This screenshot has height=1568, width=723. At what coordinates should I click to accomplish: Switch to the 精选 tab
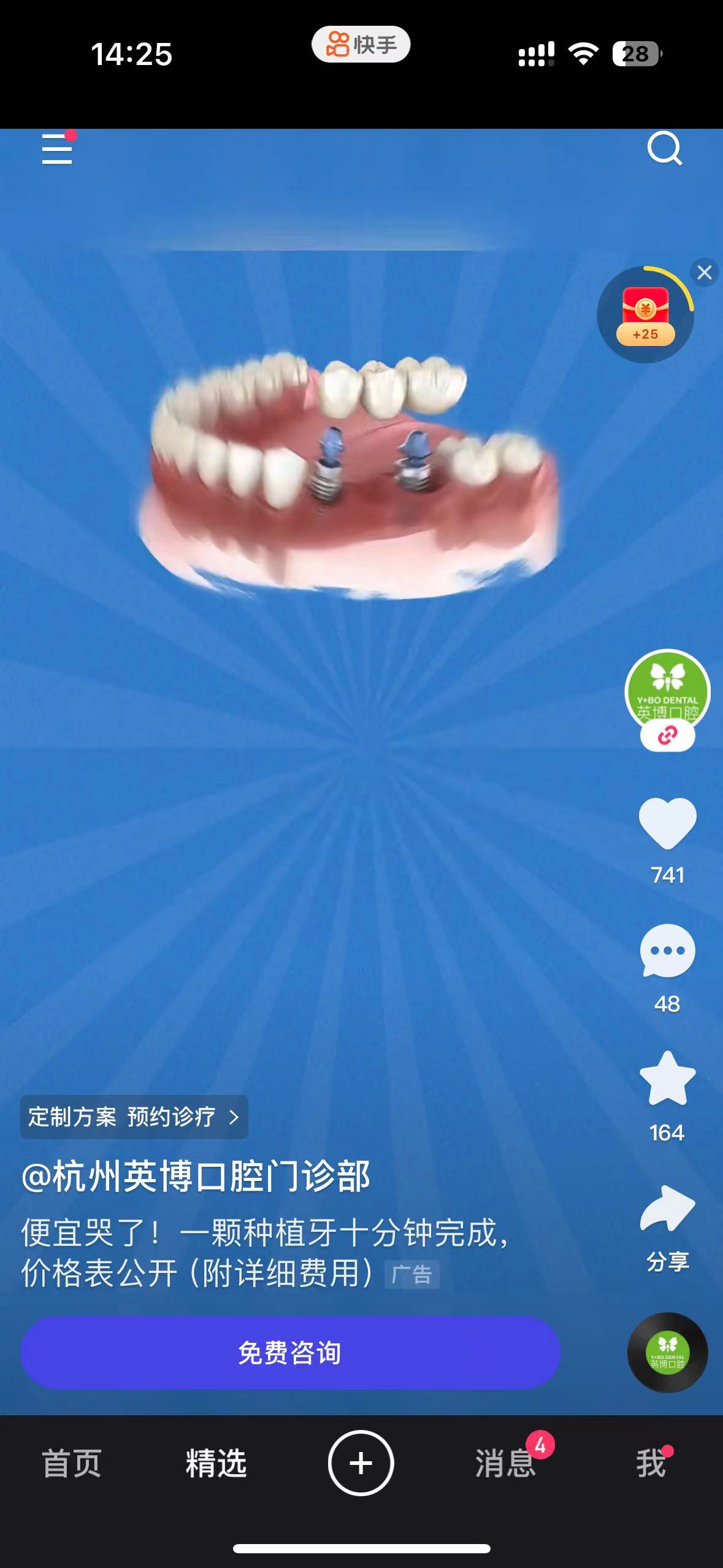[216, 1463]
